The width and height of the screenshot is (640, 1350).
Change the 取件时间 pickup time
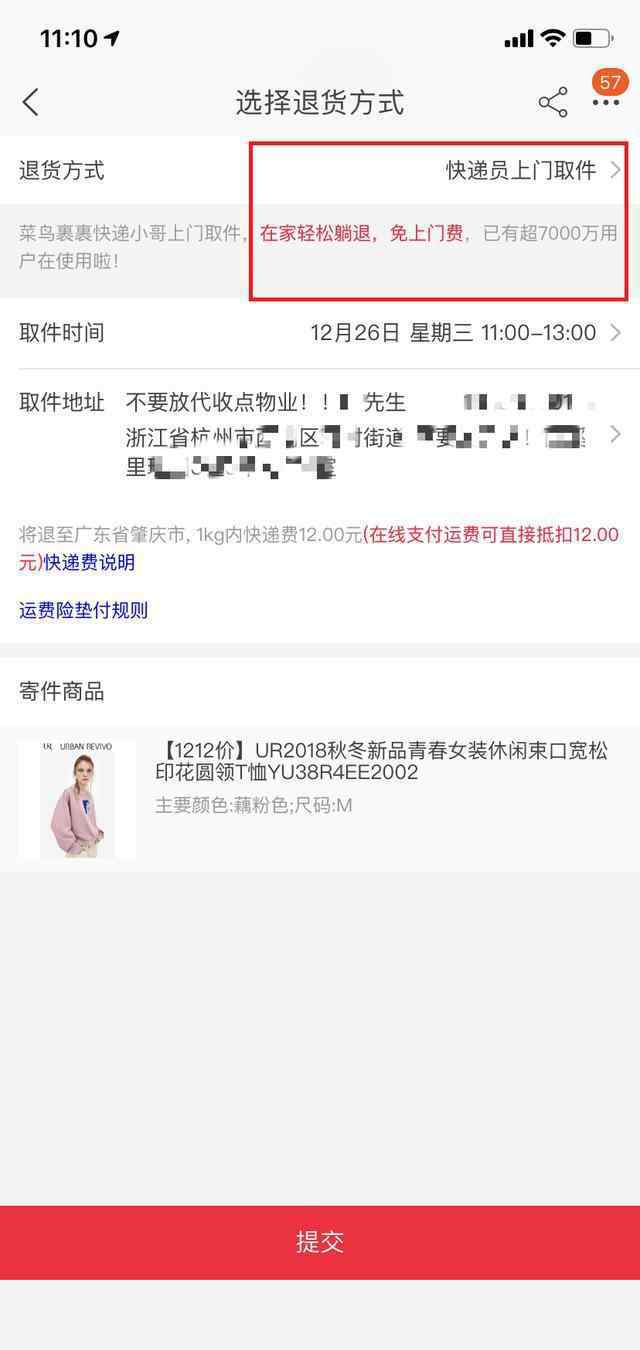coord(320,333)
